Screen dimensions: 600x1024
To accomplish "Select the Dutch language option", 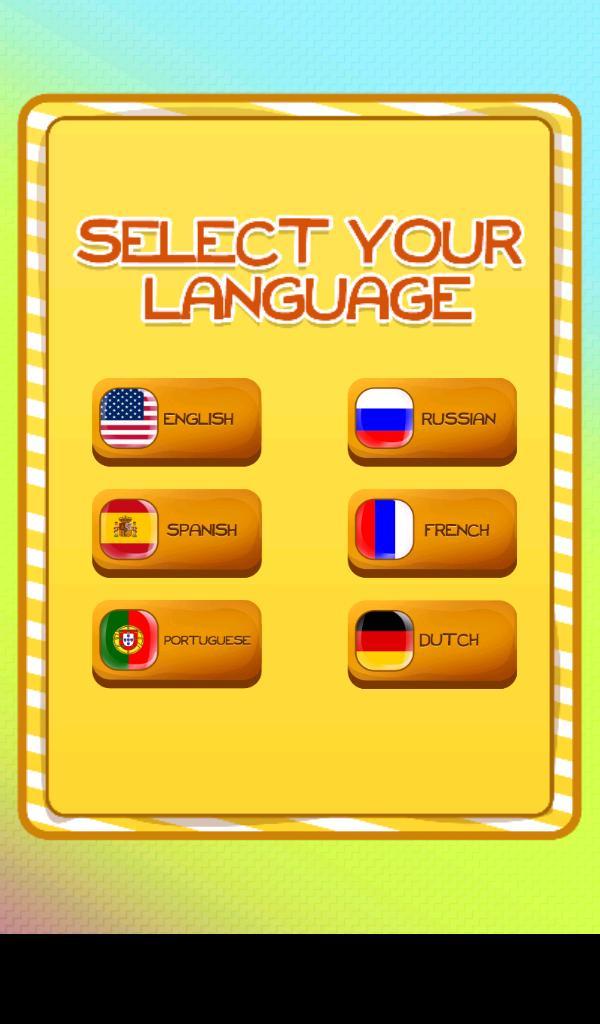I will click(x=432, y=643).
